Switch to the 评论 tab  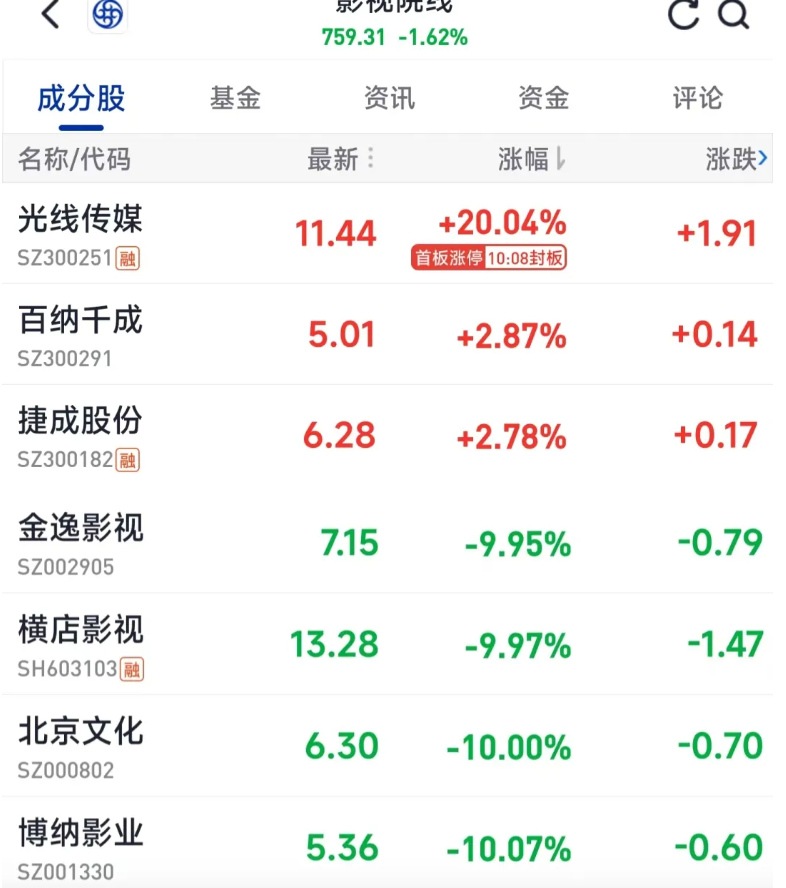[x=698, y=98]
